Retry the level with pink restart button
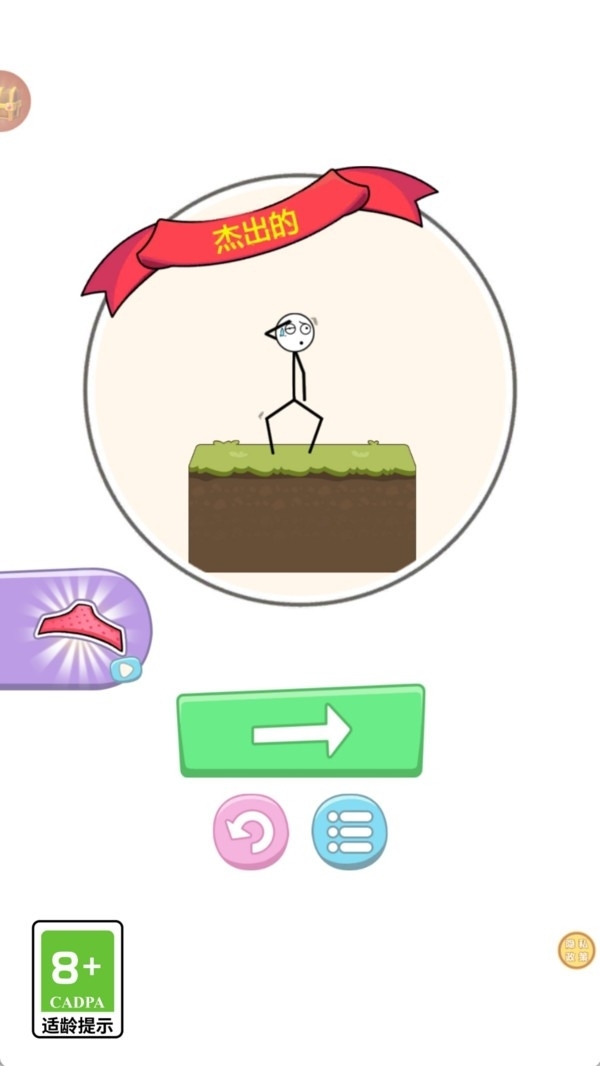This screenshot has height=1066, width=600. [250, 831]
